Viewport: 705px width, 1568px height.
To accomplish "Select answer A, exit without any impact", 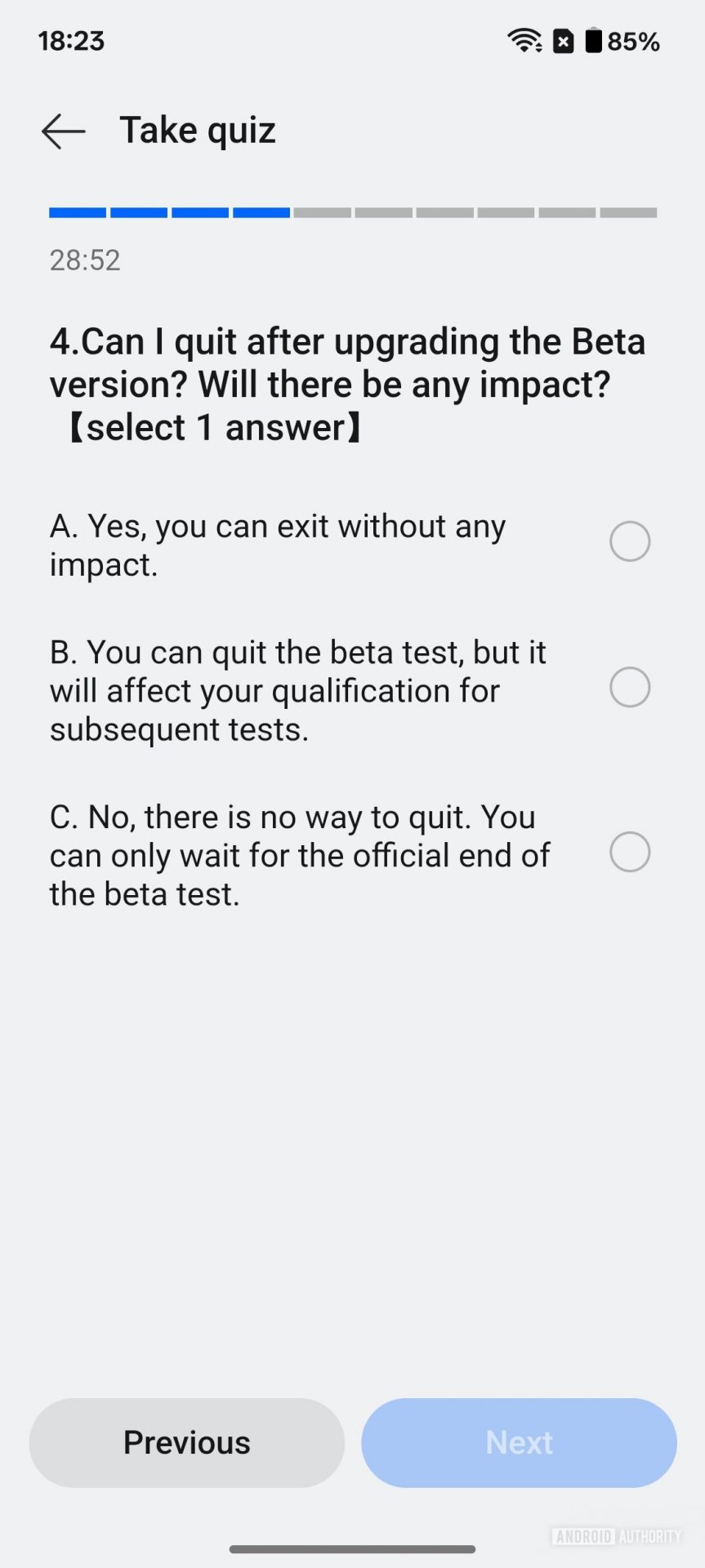I will pyautogui.click(x=630, y=541).
